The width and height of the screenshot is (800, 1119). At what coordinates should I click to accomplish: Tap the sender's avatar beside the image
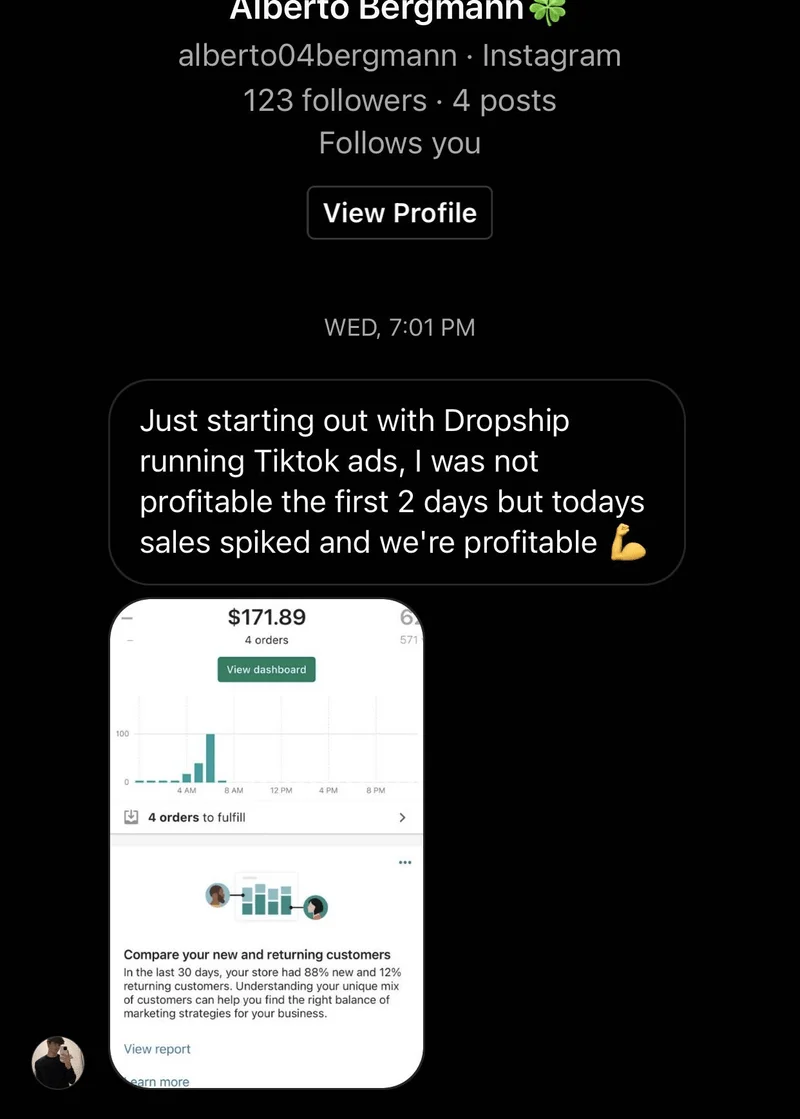58,1062
